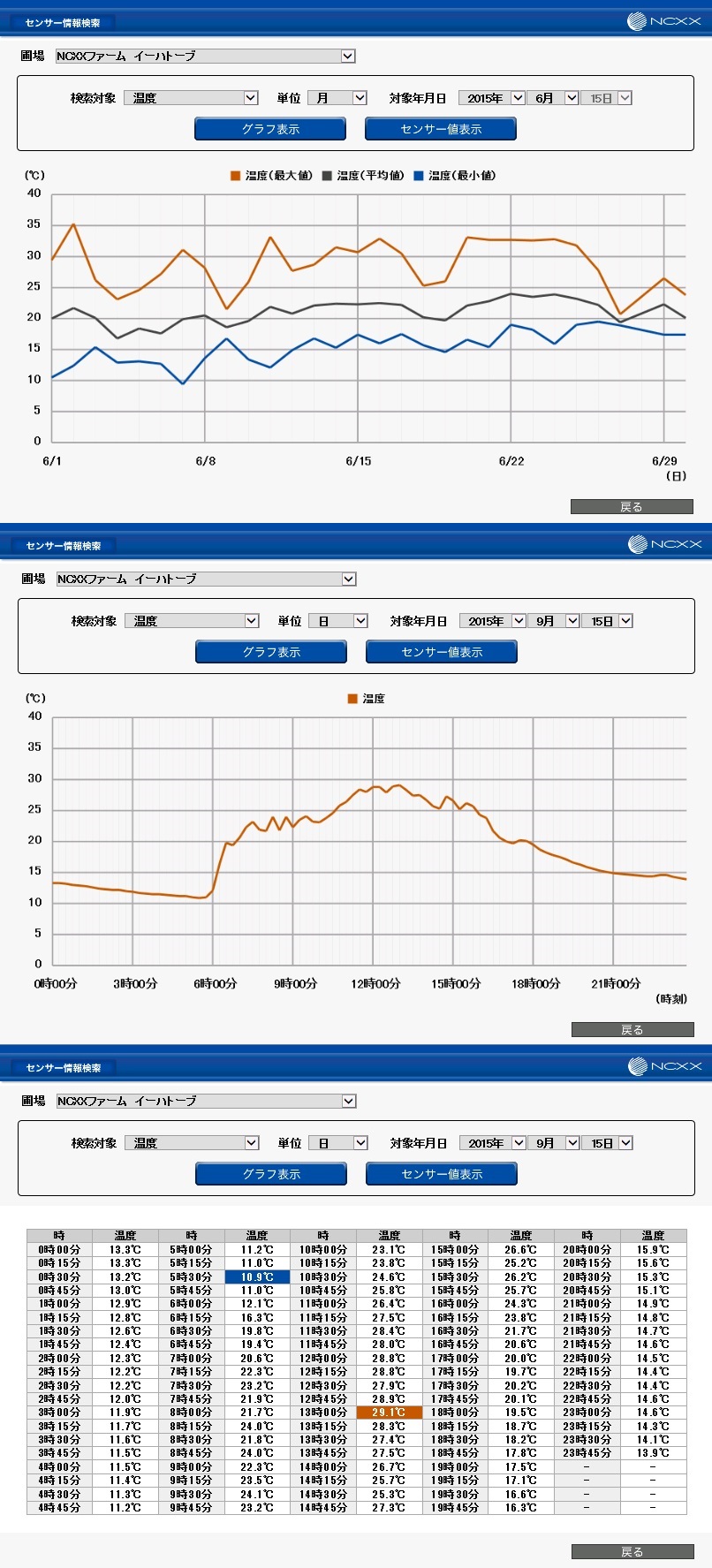Tap センサー値表示 above the hourly temperature graph
The image size is (712, 1568).
click(x=442, y=652)
